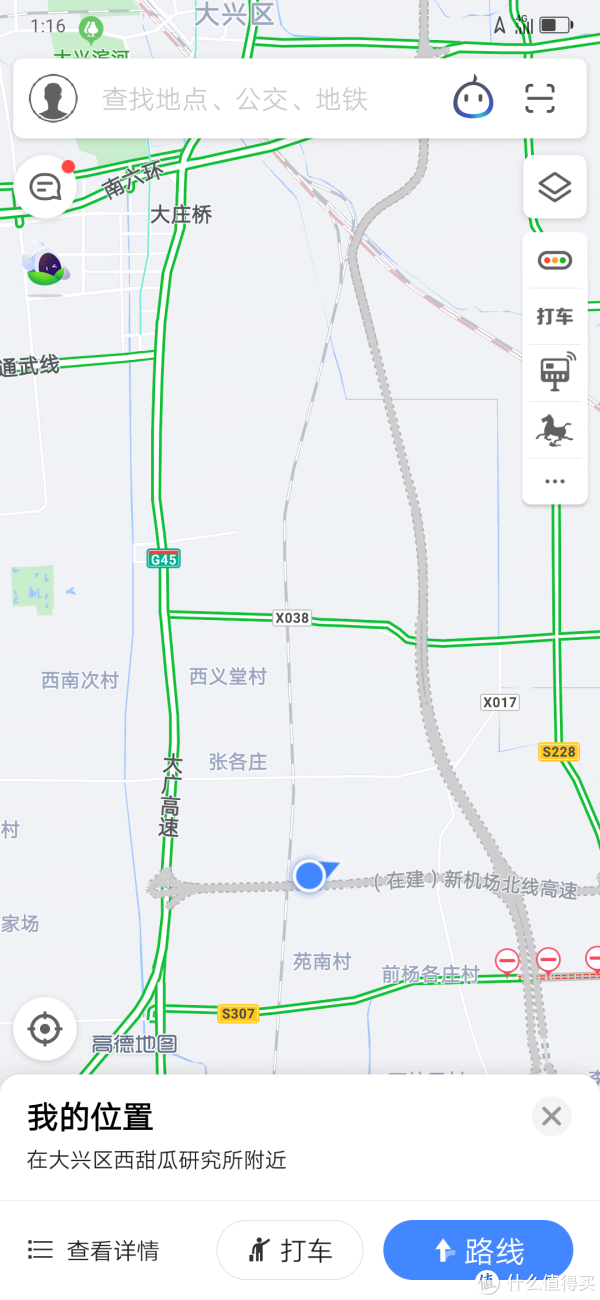
Task: Open the horse icon in toolbar
Action: pos(554,430)
